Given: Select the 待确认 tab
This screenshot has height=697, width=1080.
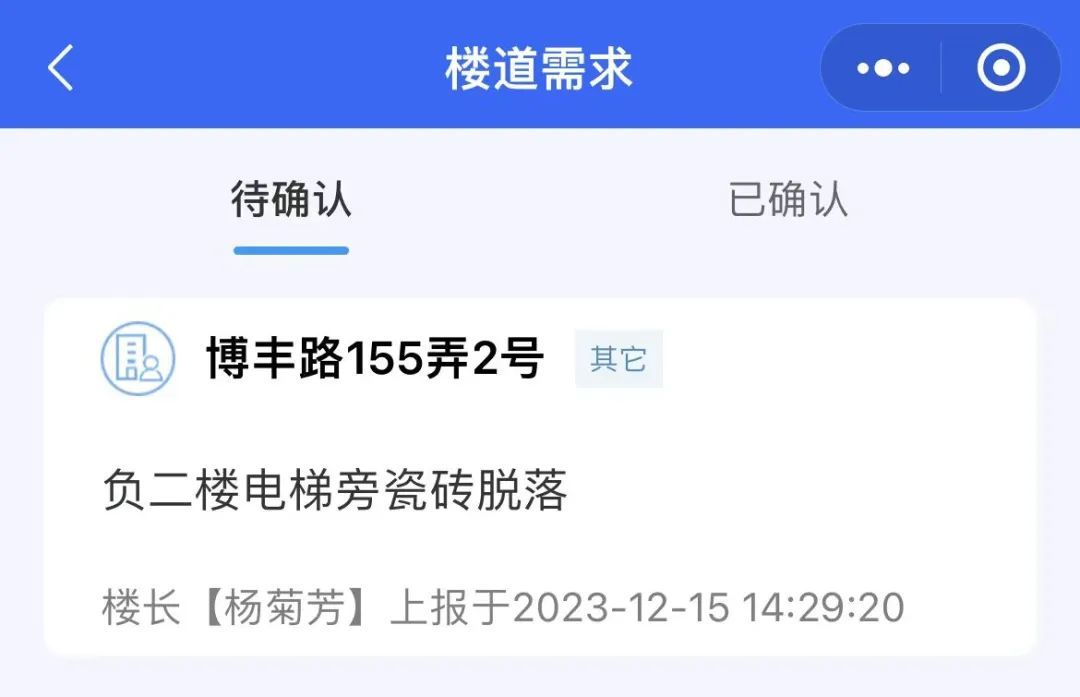Looking at the screenshot, I should coord(291,200).
